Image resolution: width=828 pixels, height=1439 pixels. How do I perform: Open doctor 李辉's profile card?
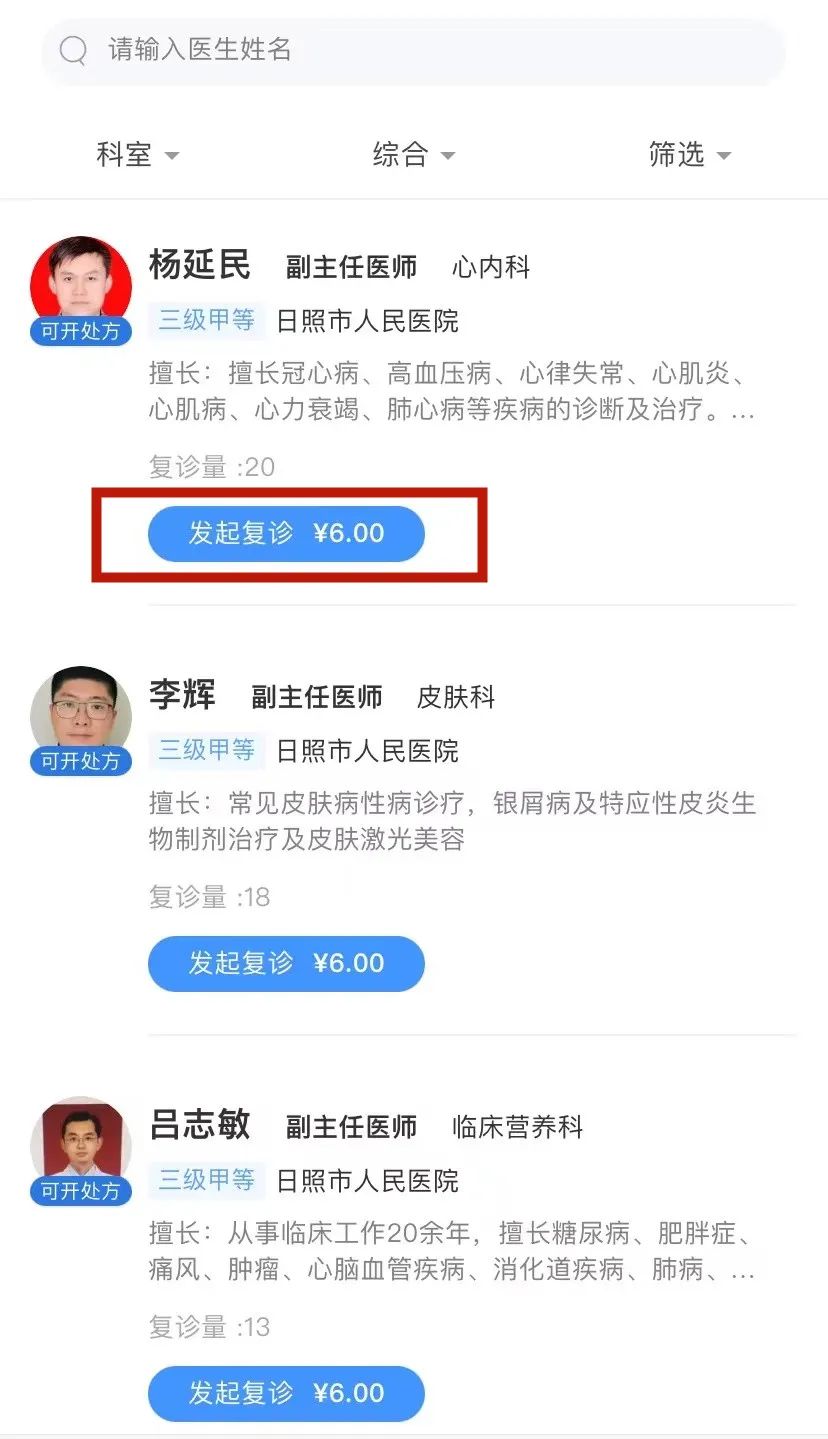(x=413, y=832)
